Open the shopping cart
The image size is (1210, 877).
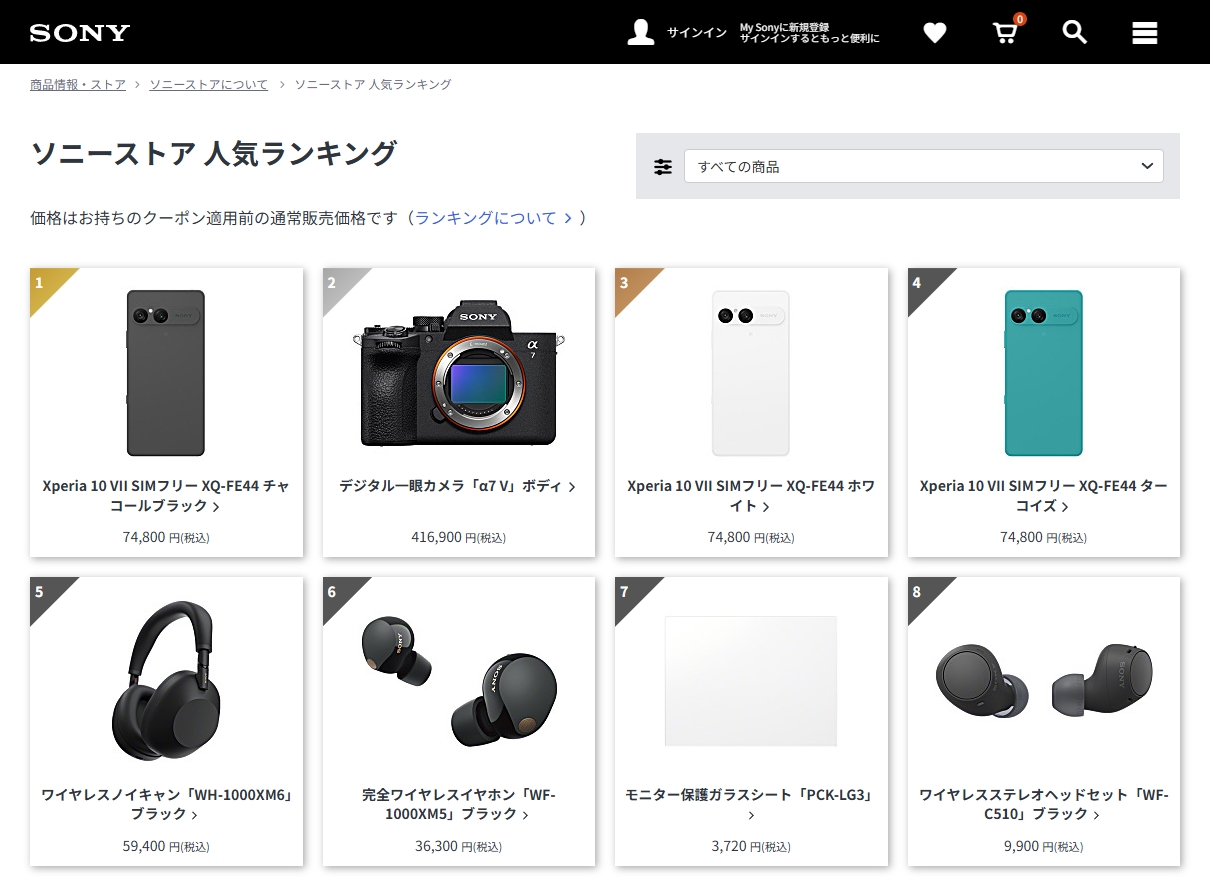click(x=1005, y=33)
